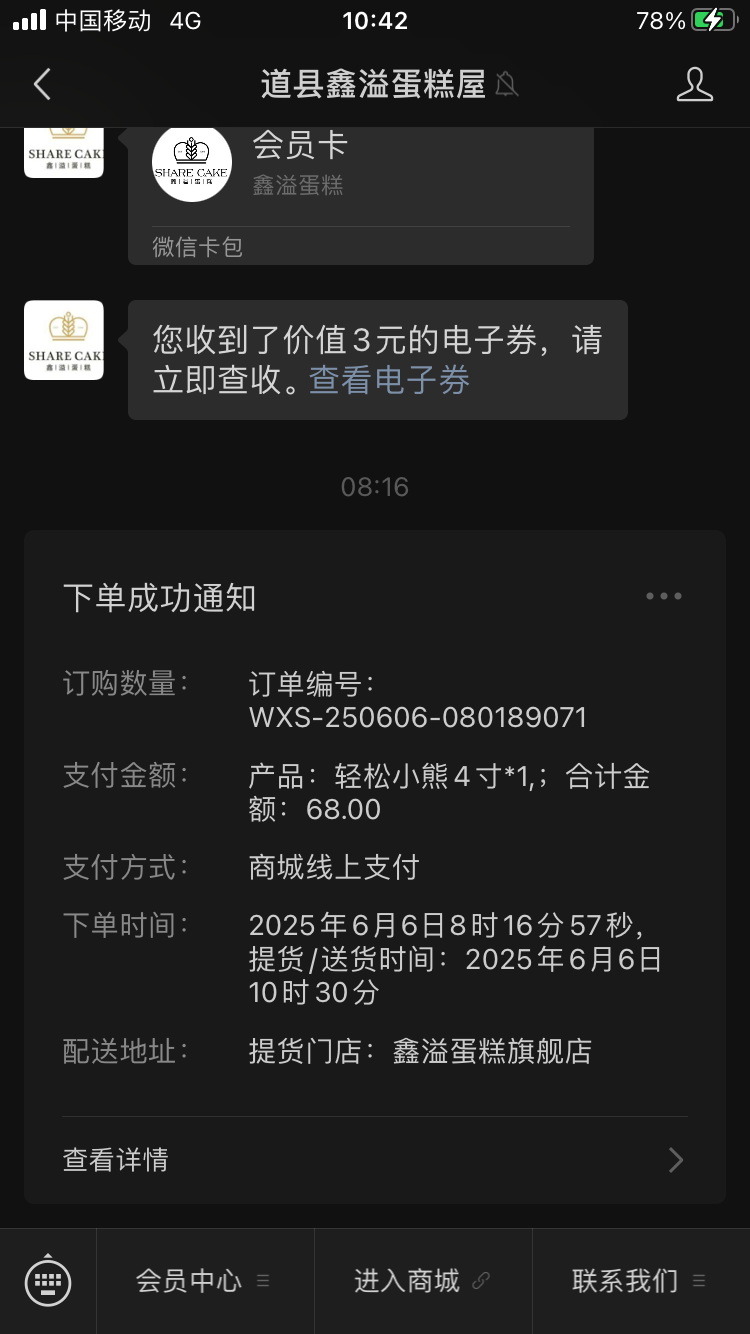Tap the sender avatar beside the coupon message
Viewport: 750px width, 1334px height.
click(x=64, y=340)
